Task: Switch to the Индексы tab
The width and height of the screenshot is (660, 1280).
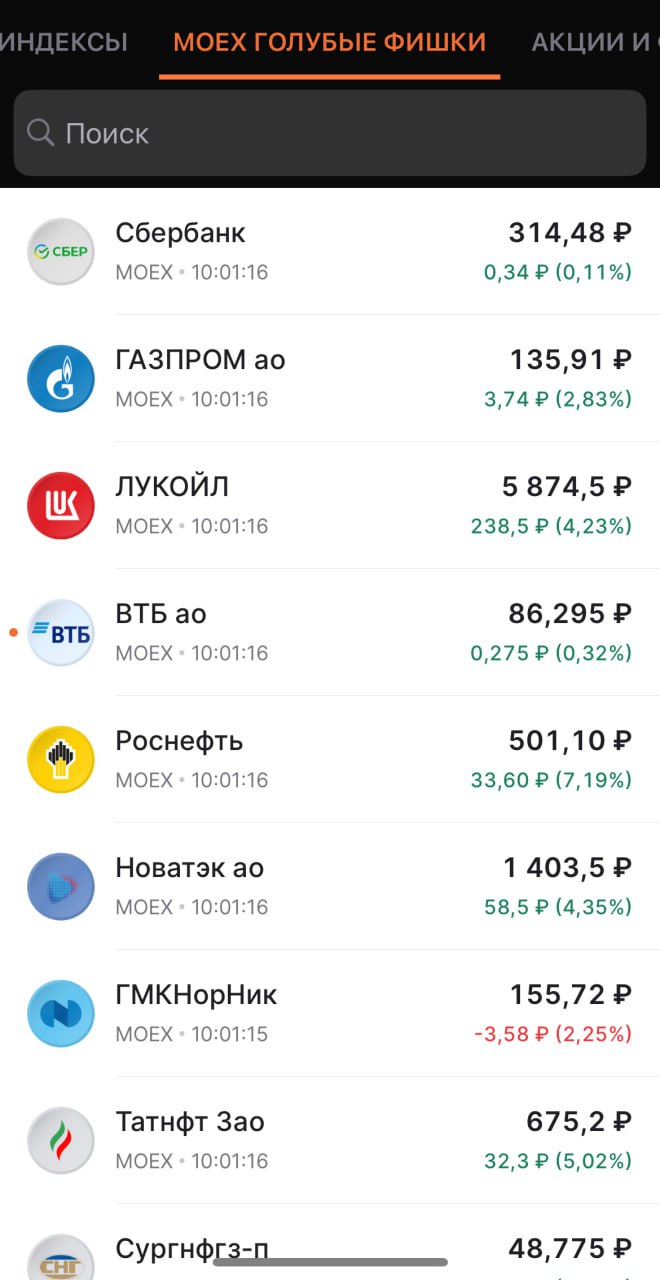Action: click(x=64, y=42)
